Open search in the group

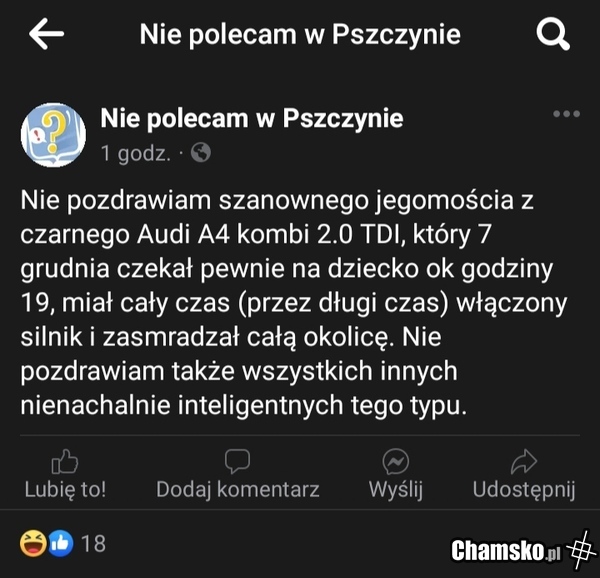point(553,36)
